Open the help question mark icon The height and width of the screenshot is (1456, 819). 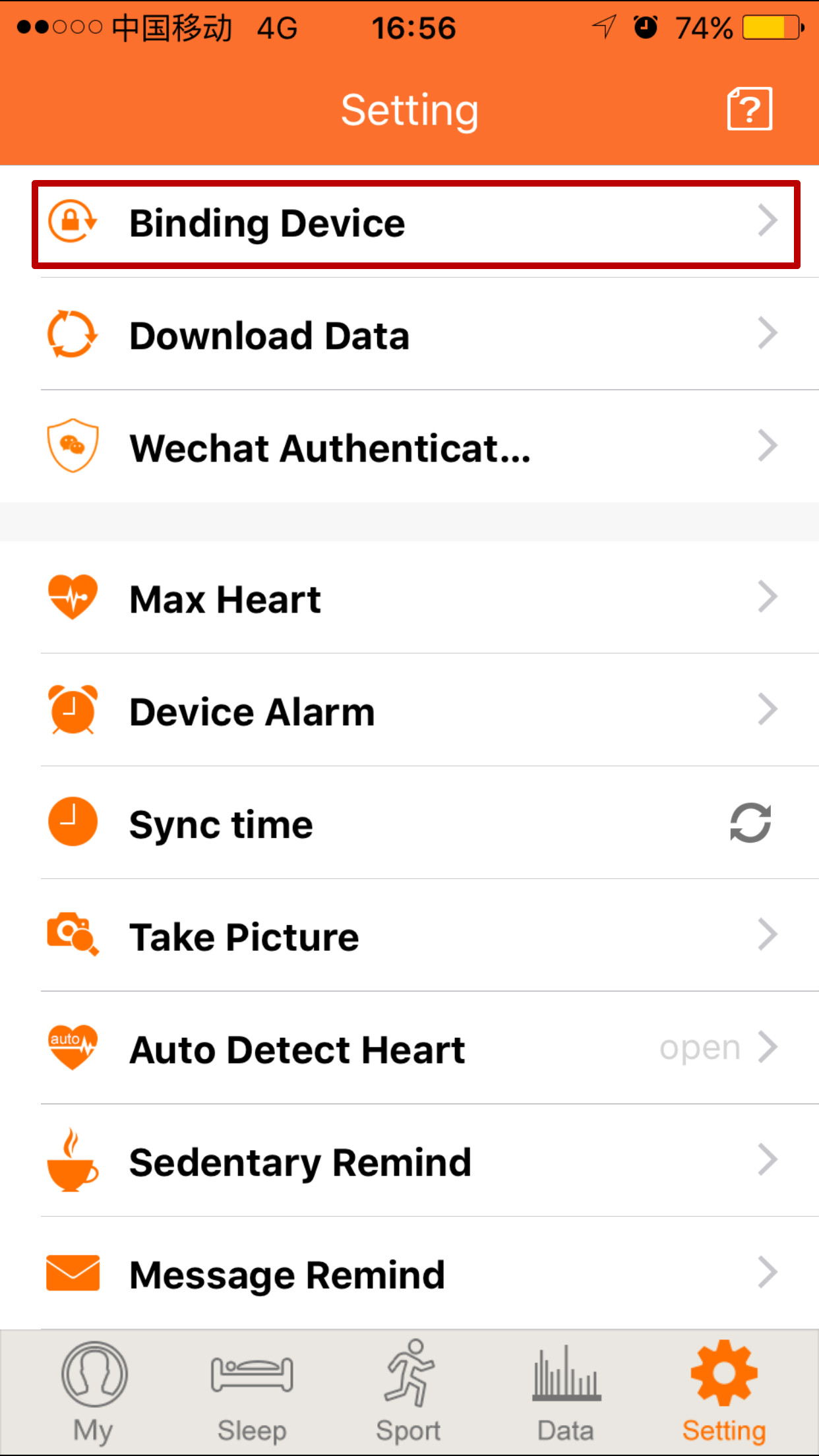click(x=750, y=109)
